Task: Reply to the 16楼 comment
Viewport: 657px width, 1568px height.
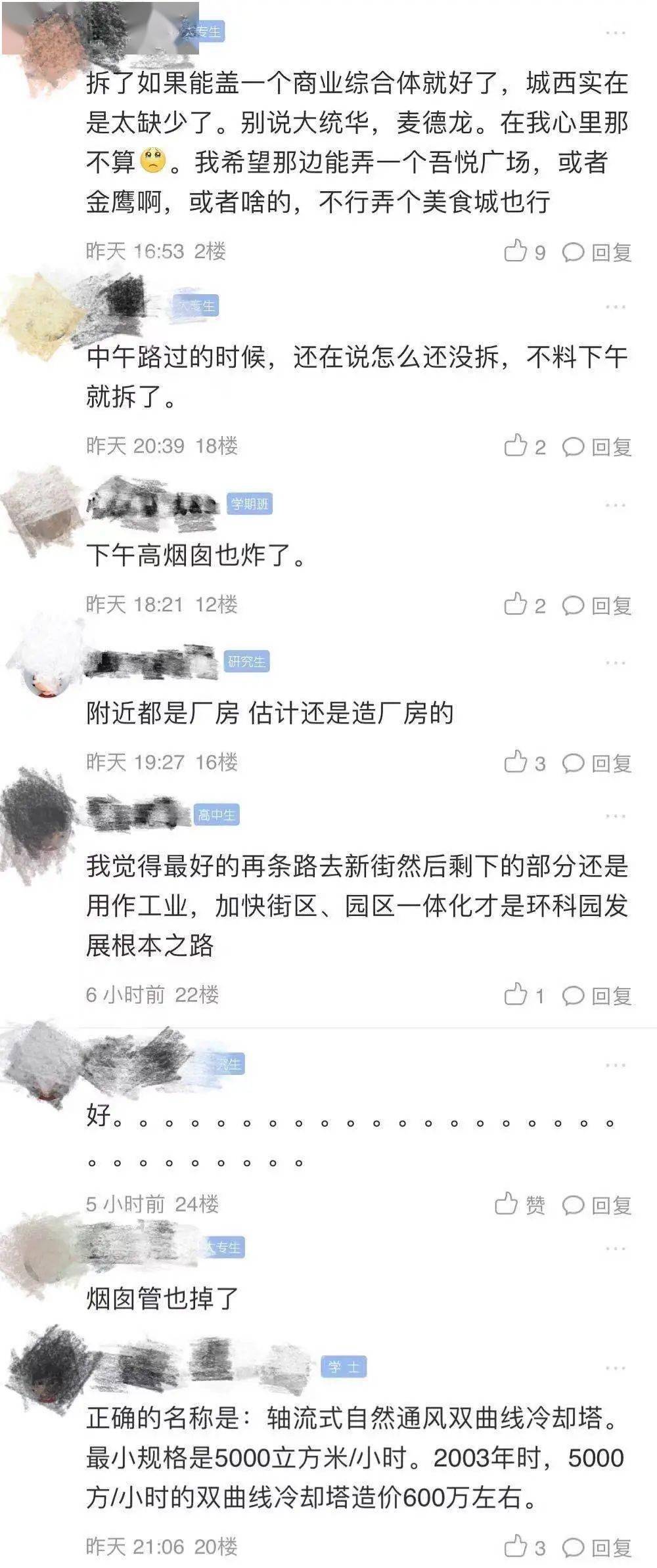Action: pyautogui.click(x=597, y=763)
